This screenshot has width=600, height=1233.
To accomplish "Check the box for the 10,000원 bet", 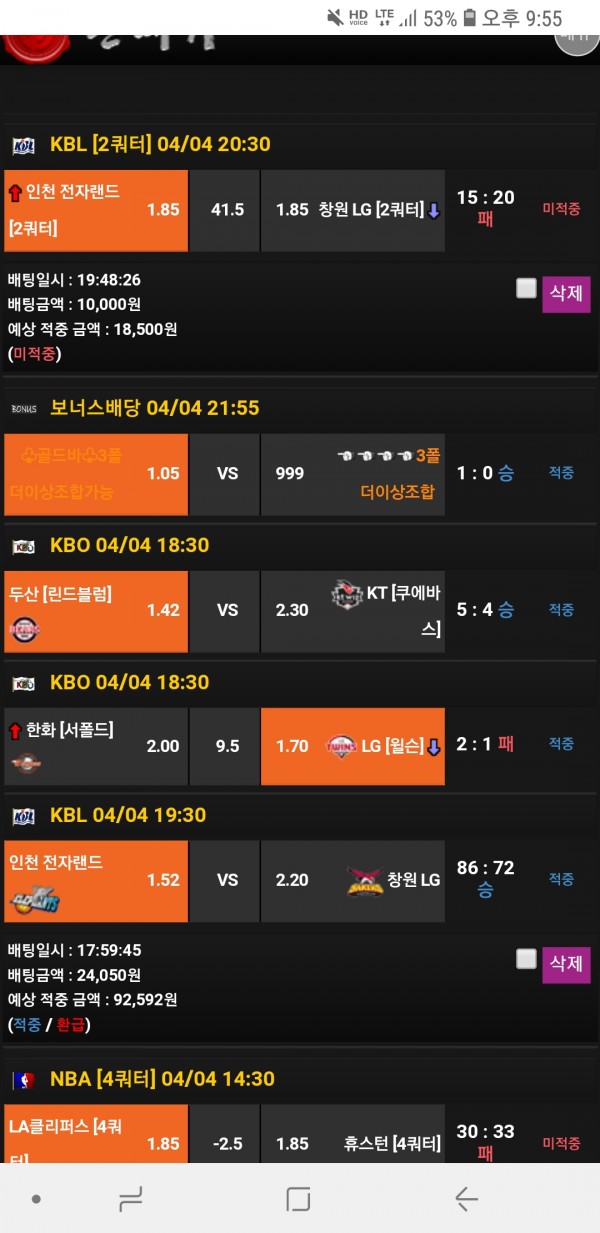I will (526, 289).
